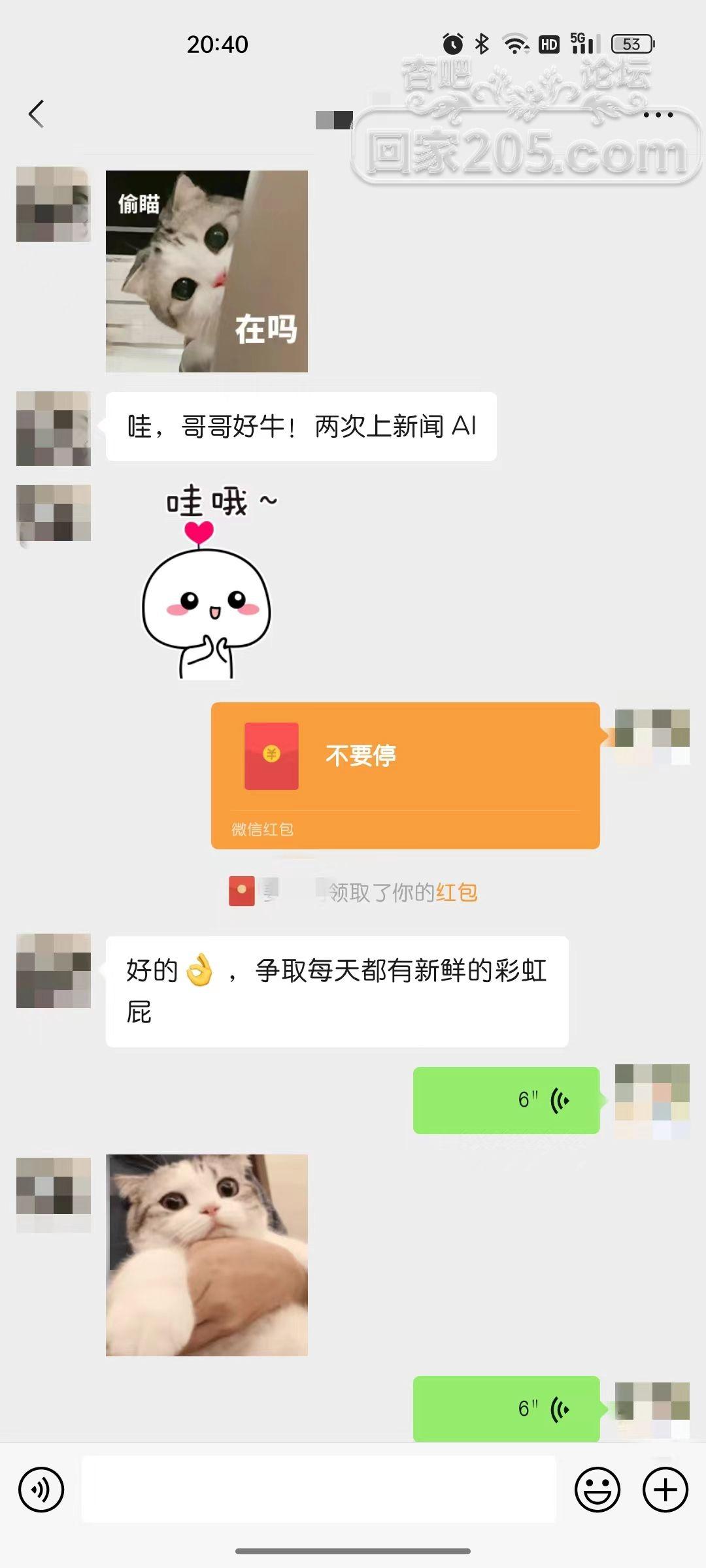Switch to voice input mode
This screenshot has height=1568, width=706.
pyautogui.click(x=41, y=1490)
